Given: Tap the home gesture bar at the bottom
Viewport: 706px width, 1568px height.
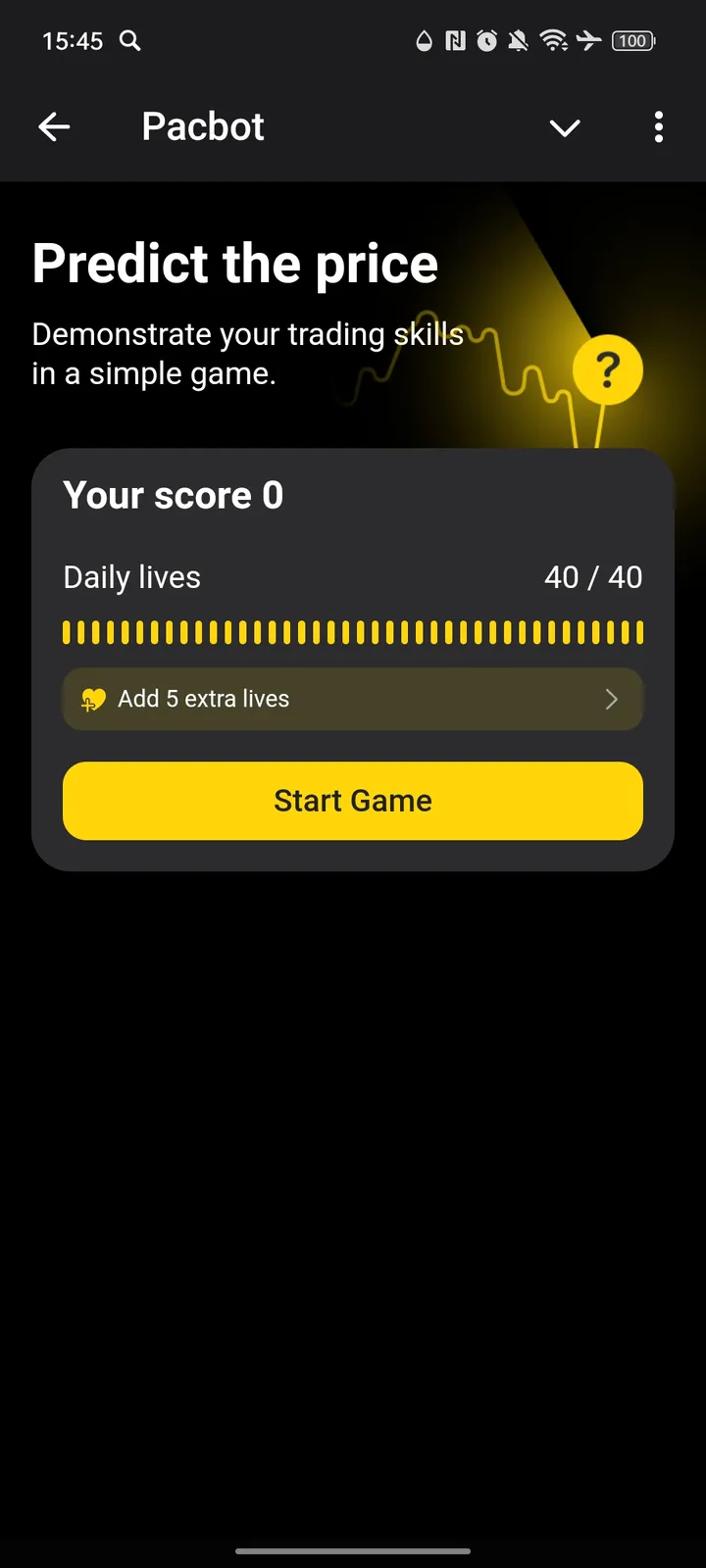Looking at the screenshot, I should (x=353, y=1551).
